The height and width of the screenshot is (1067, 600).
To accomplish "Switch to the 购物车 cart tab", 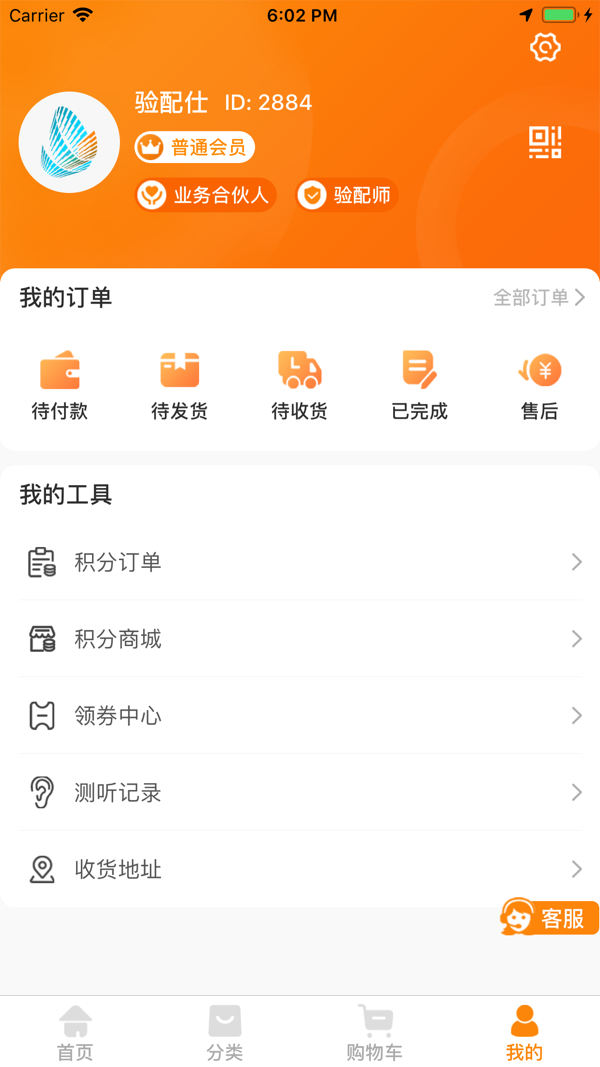I will tap(375, 1033).
